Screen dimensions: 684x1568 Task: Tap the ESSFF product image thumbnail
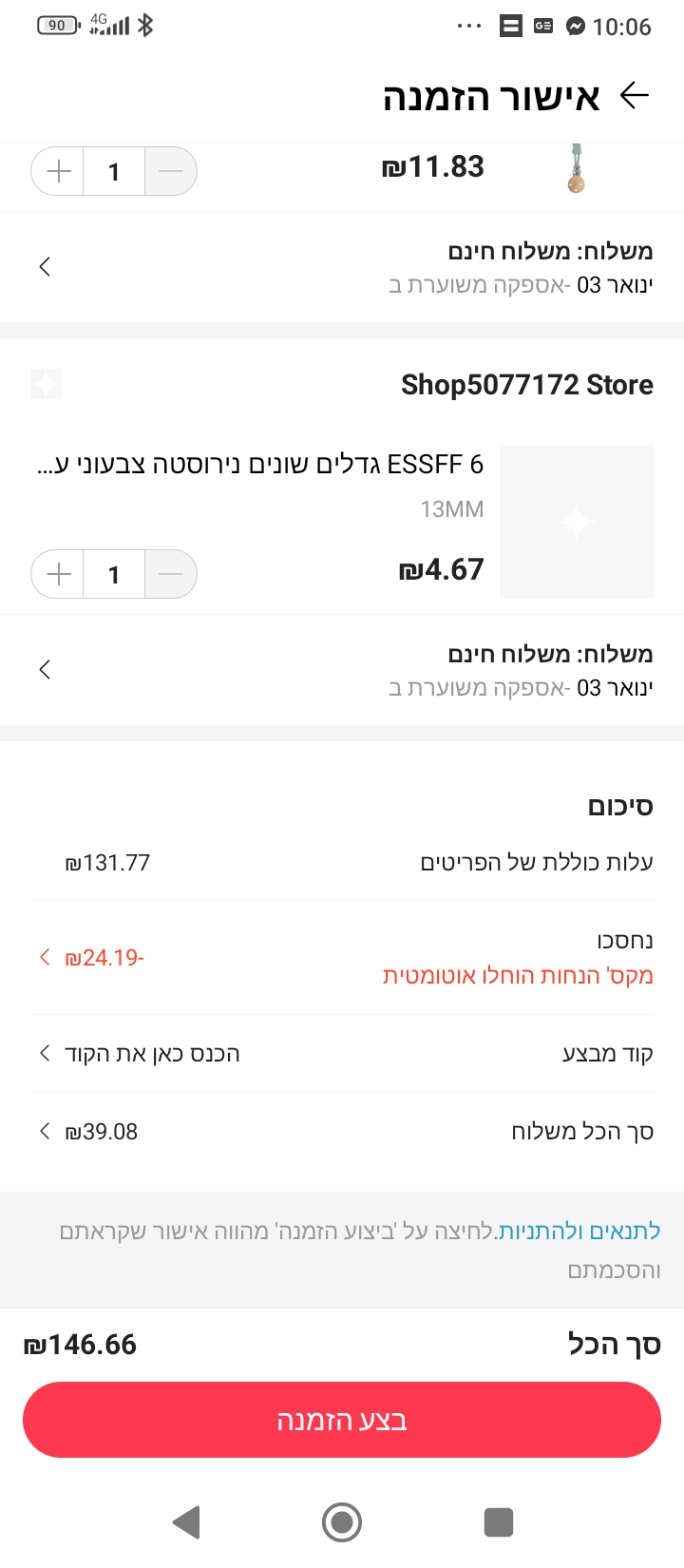click(577, 521)
